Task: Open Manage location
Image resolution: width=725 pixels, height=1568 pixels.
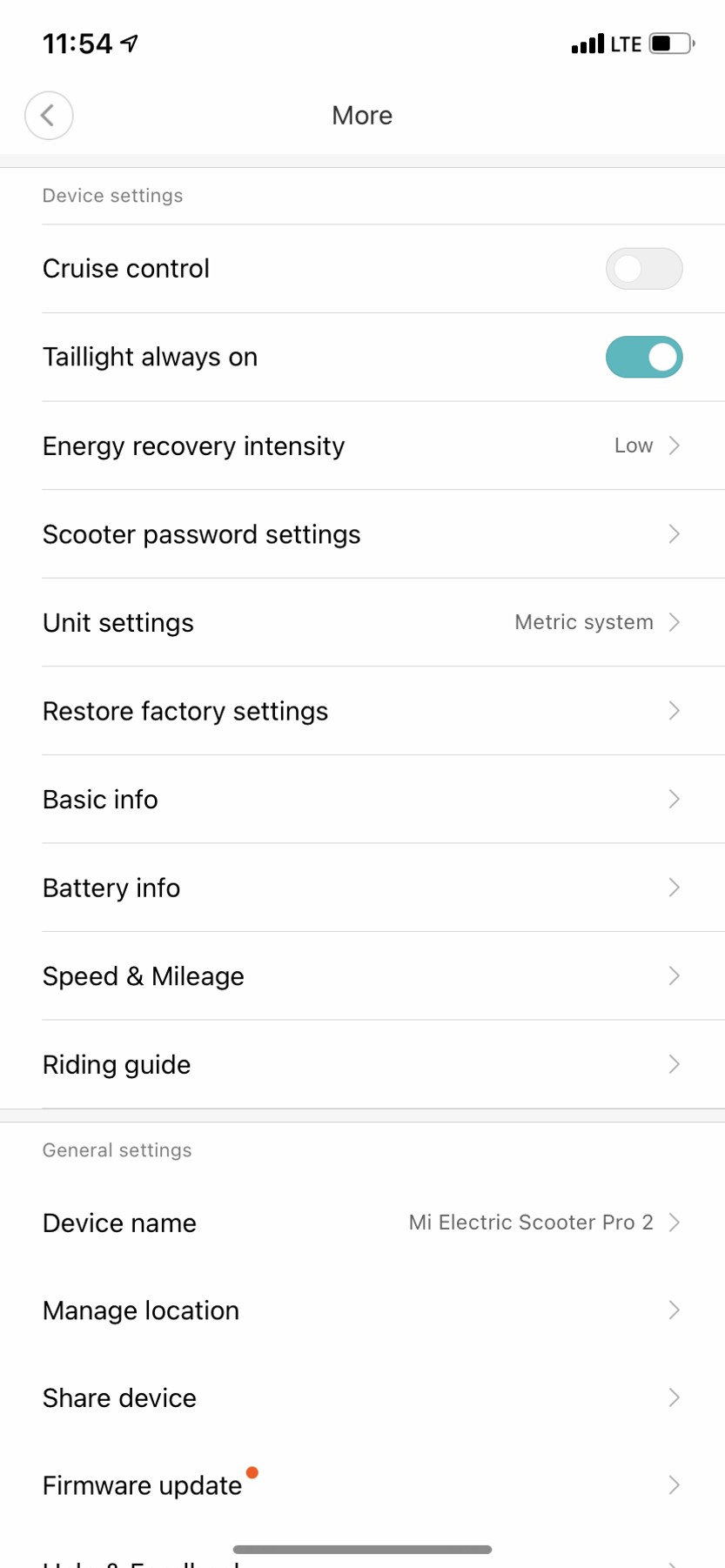Action: (362, 1311)
